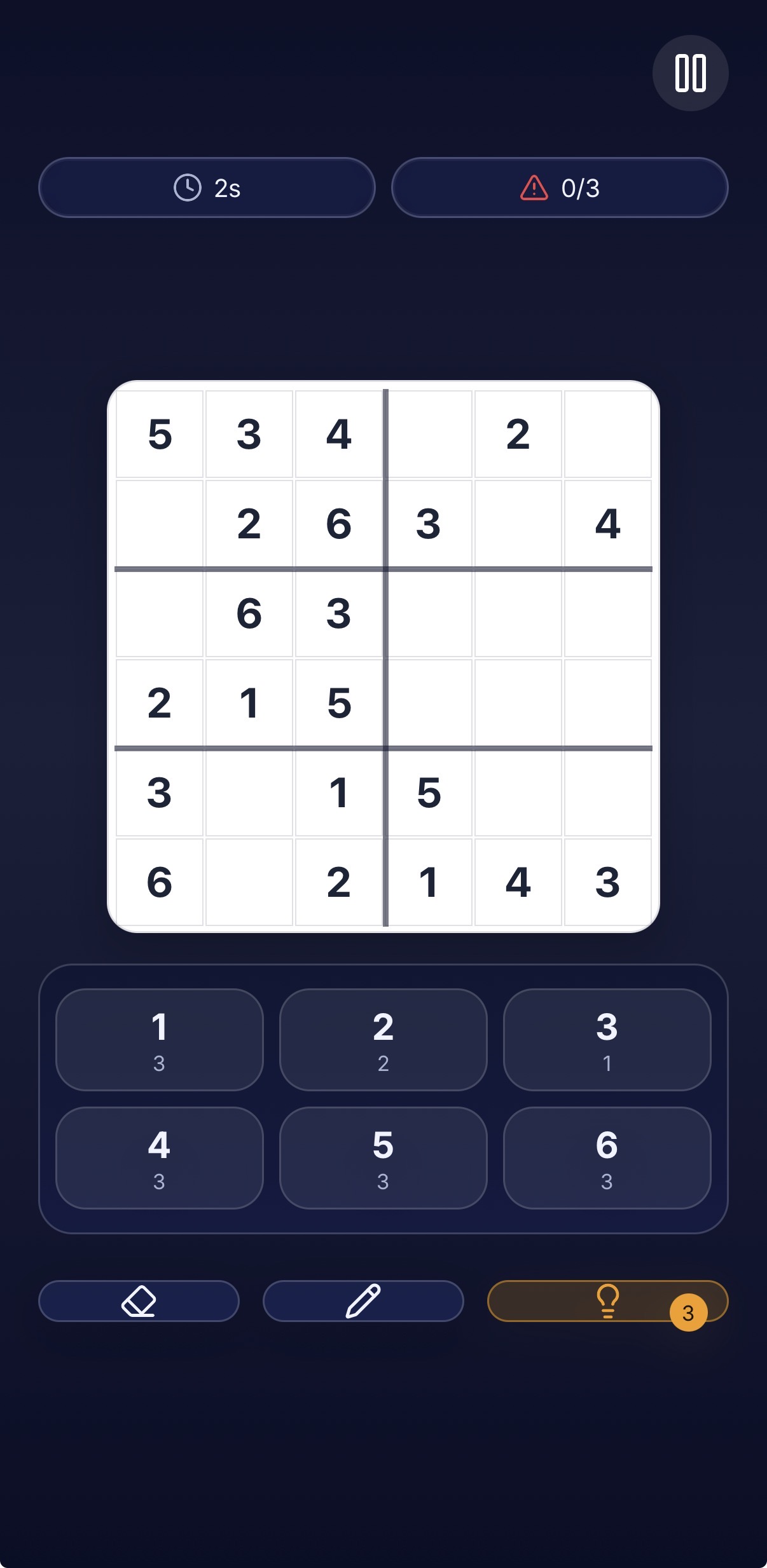Tap number 3 in the keypad
The width and height of the screenshot is (767, 1568).
[607, 1040]
